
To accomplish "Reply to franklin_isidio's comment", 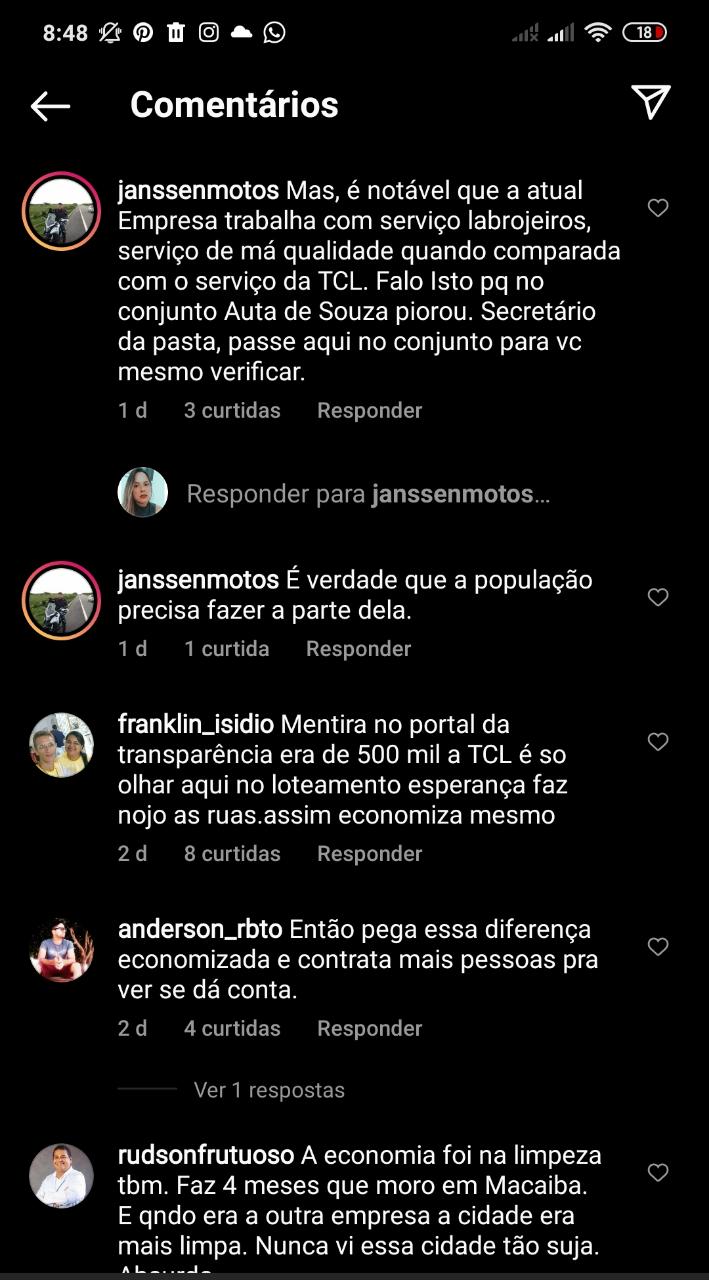I will [370, 854].
